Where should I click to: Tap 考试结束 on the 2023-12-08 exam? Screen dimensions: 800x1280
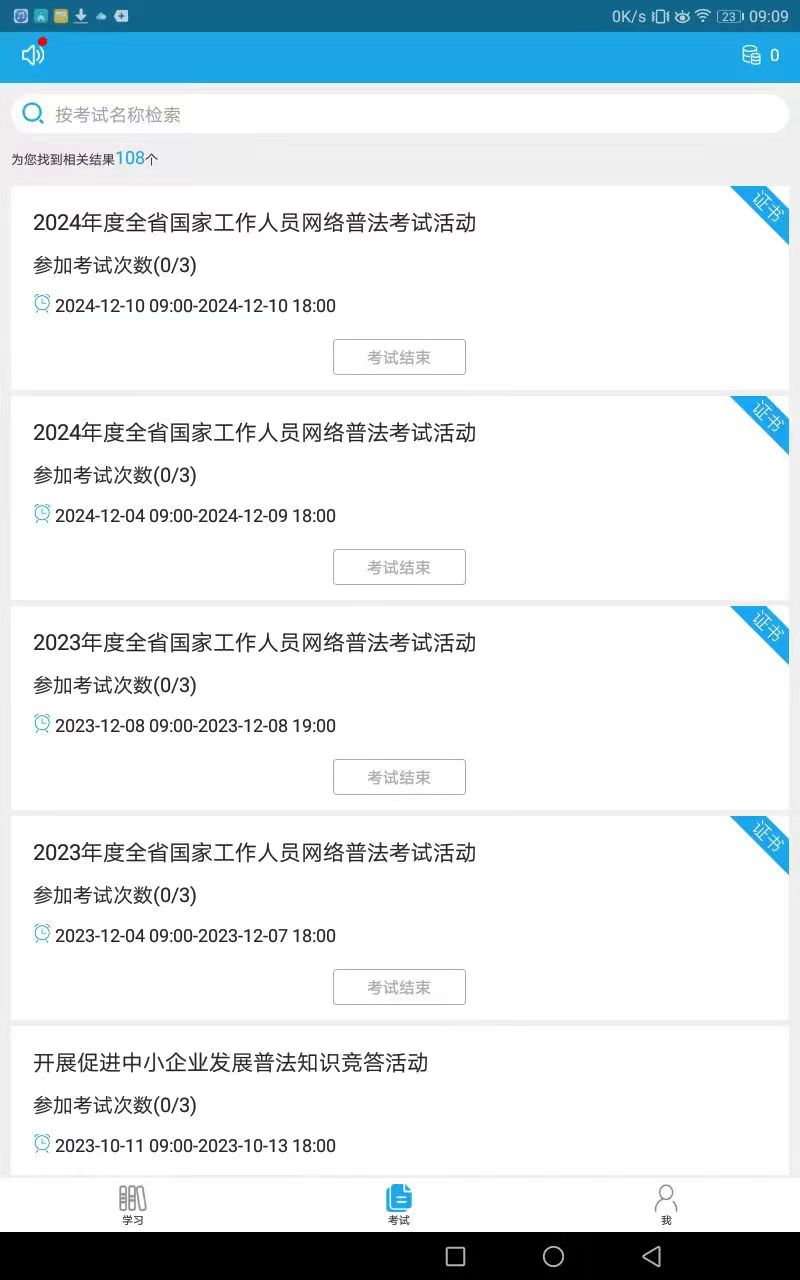point(399,777)
